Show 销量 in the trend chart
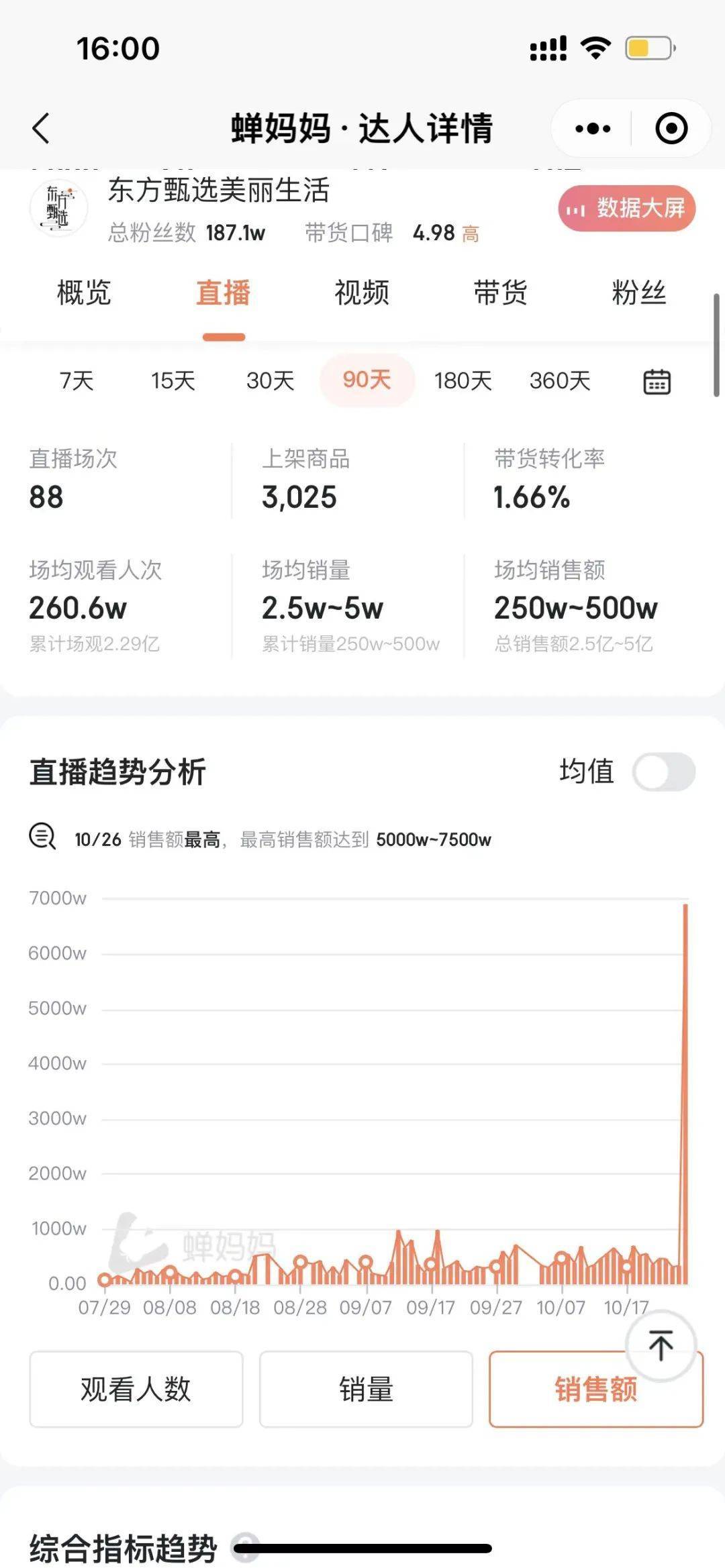 coord(366,1389)
